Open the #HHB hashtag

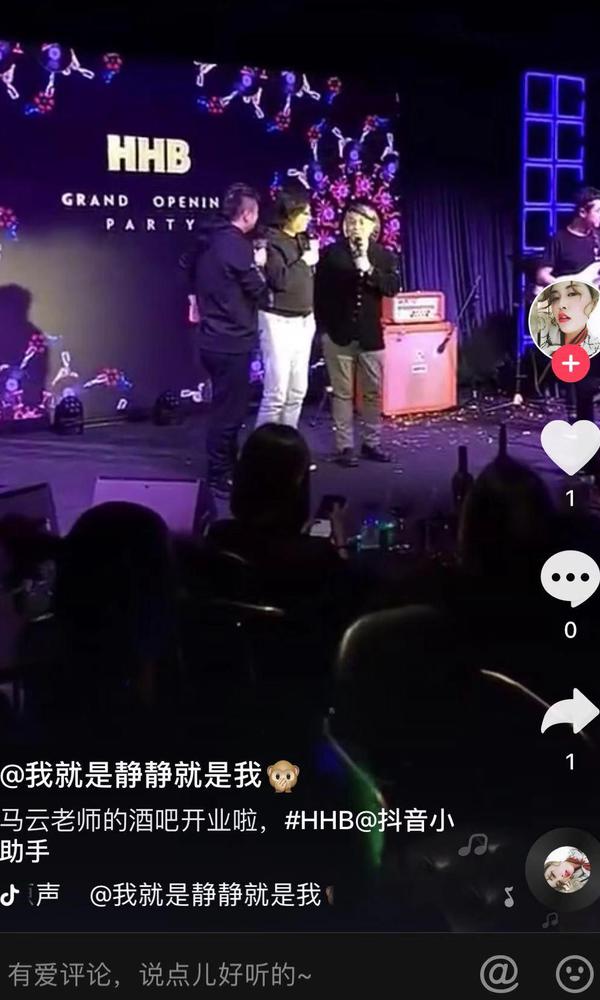(x=314, y=821)
